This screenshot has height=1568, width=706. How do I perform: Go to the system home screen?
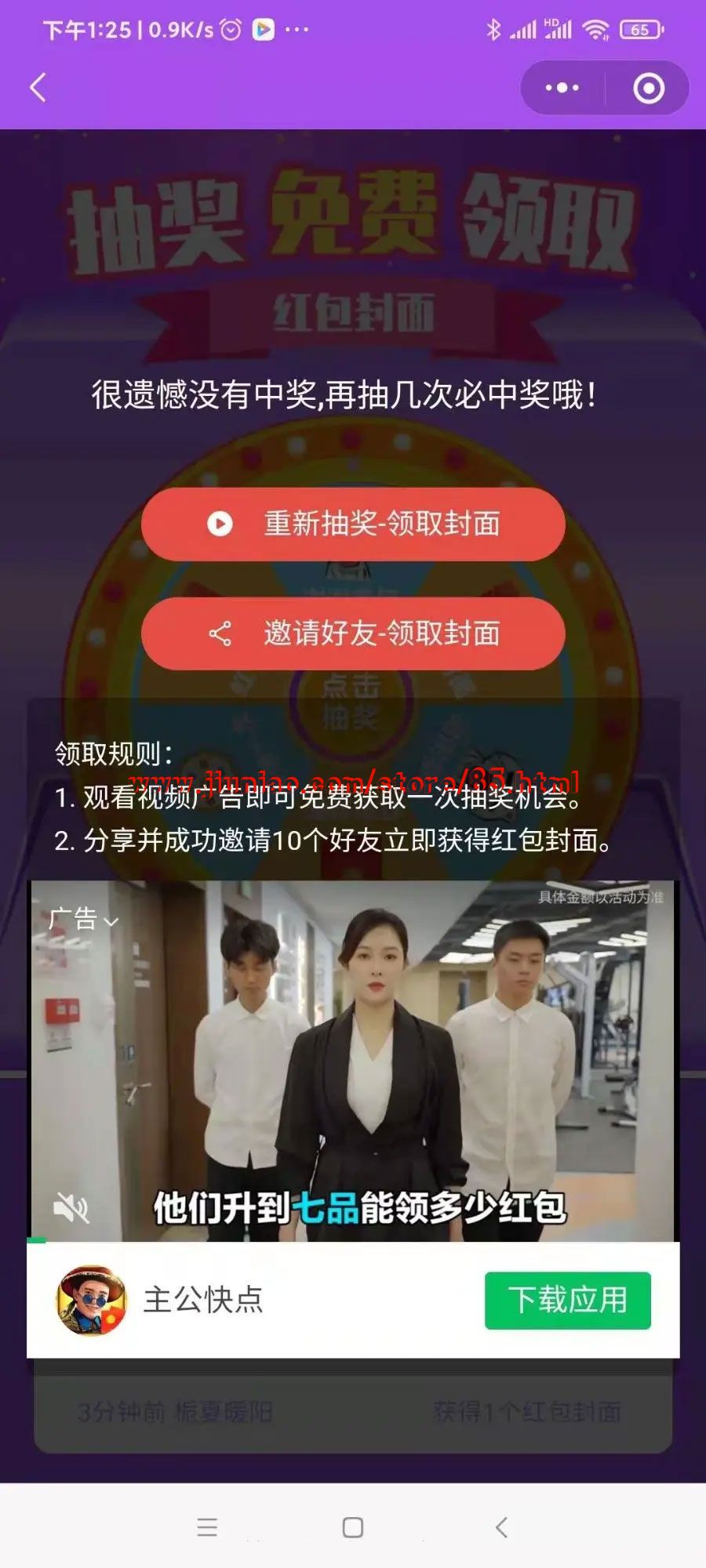point(353,1527)
